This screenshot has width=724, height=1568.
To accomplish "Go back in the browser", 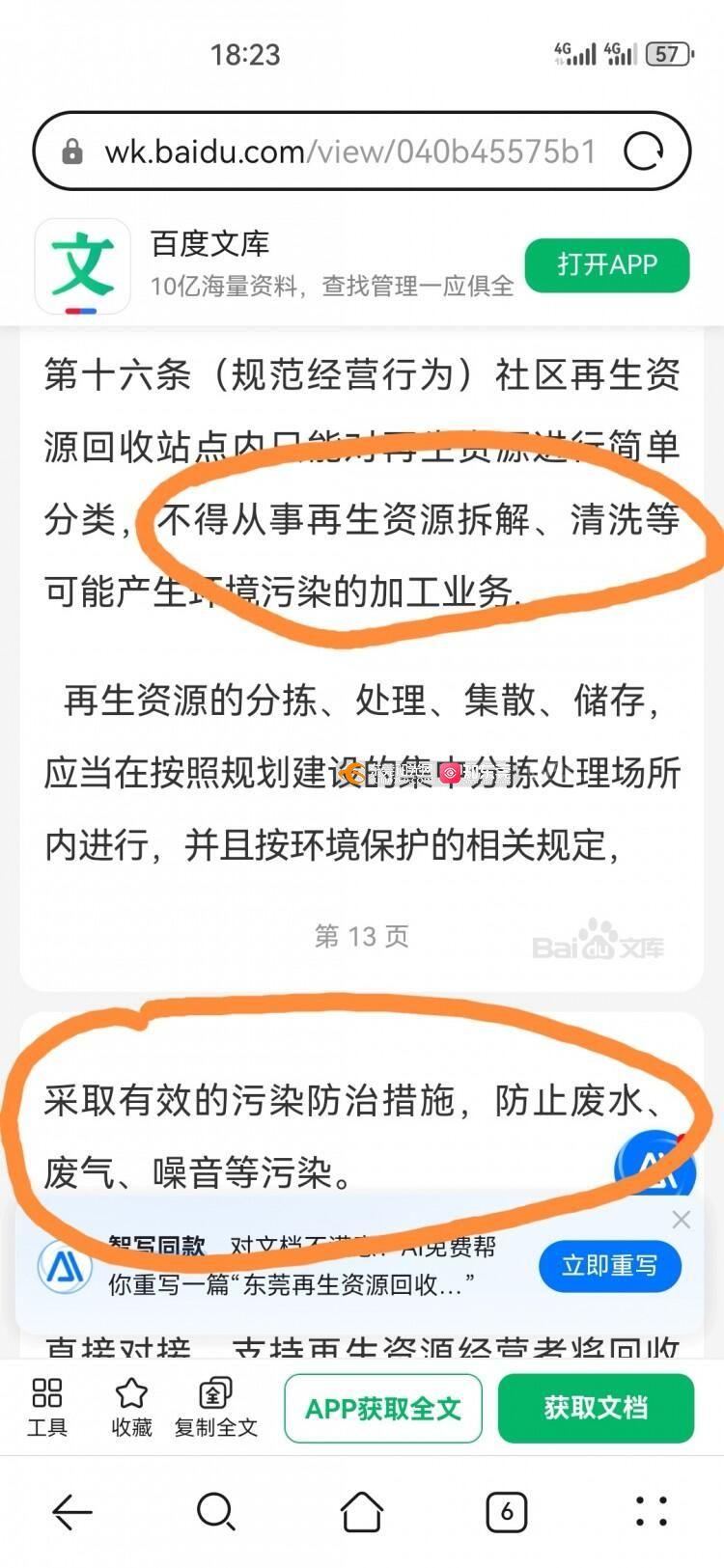I will coord(72,1511).
